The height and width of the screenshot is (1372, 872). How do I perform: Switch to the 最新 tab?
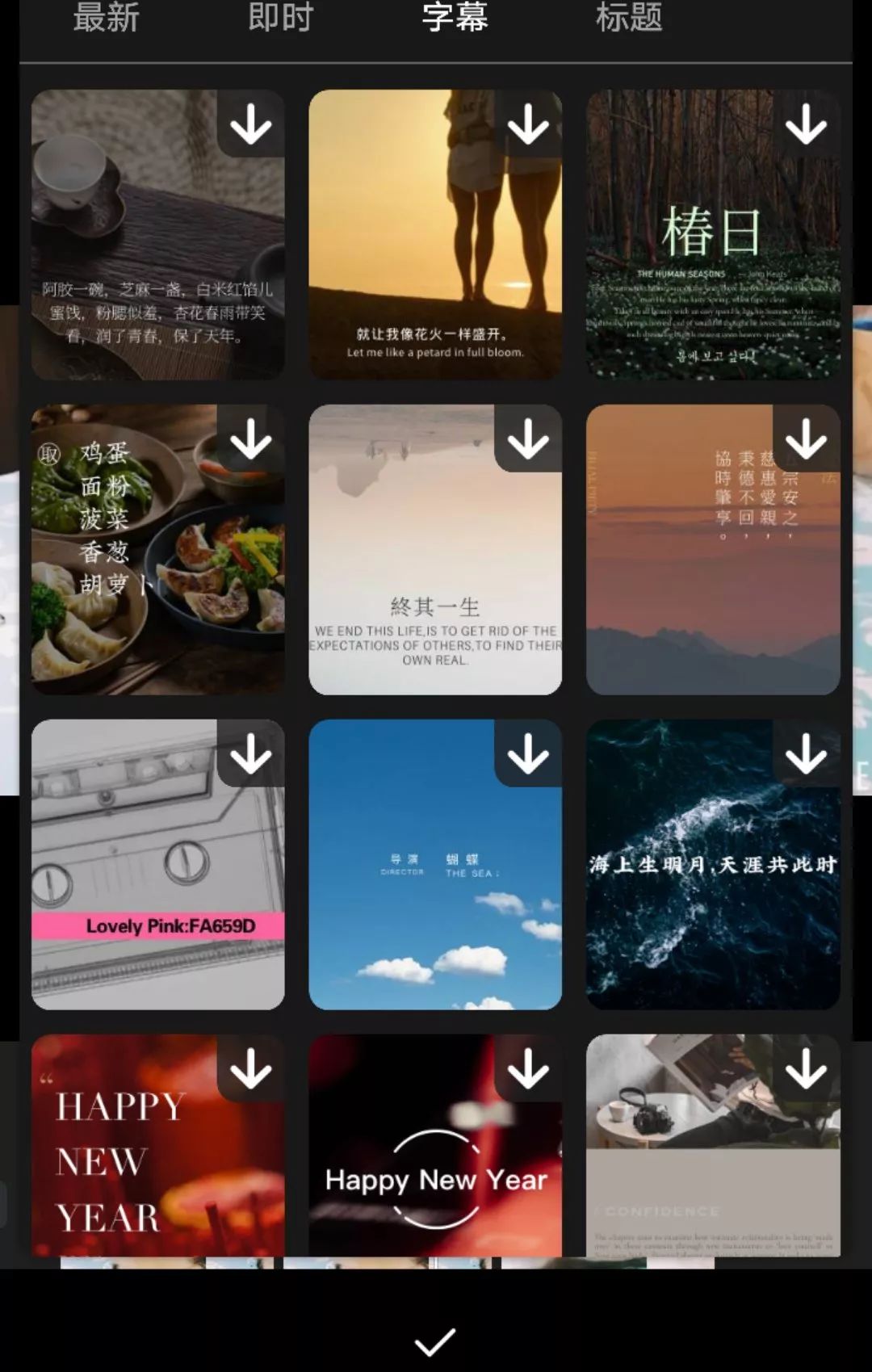[106, 18]
